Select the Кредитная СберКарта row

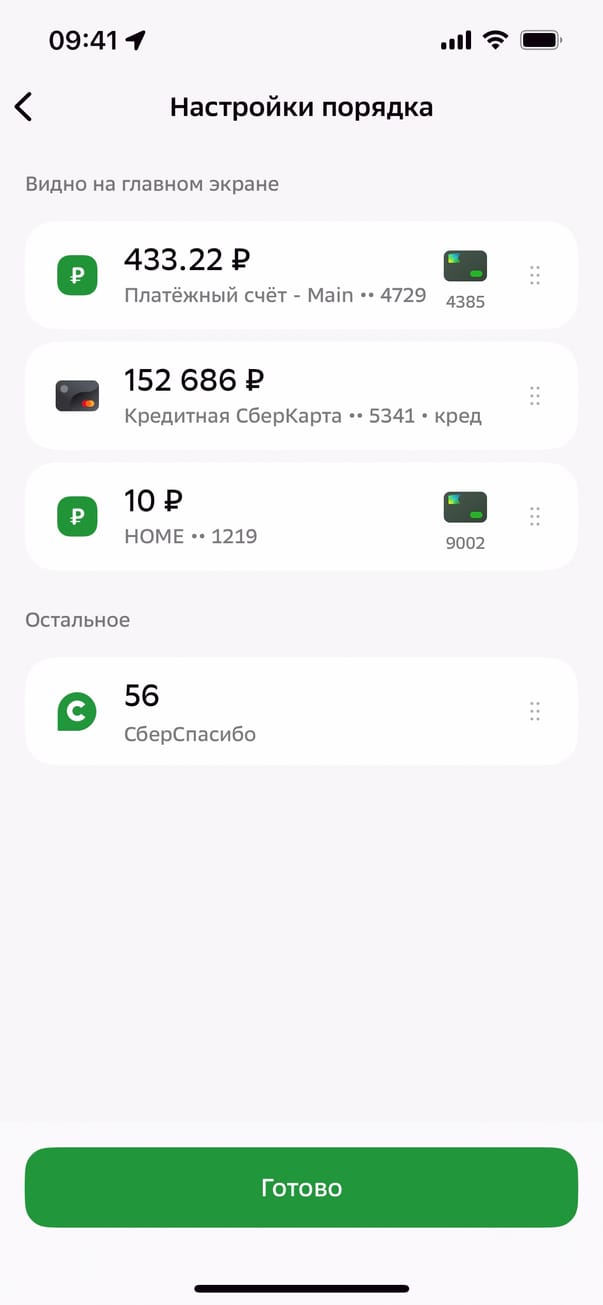click(x=290, y=396)
